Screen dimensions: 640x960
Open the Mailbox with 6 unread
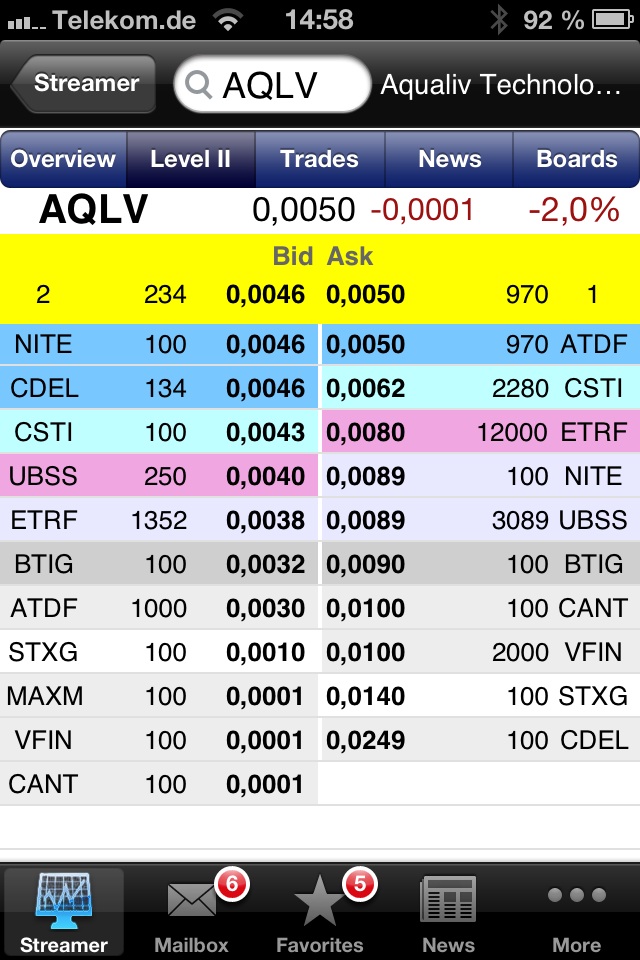tap(192, 912)
